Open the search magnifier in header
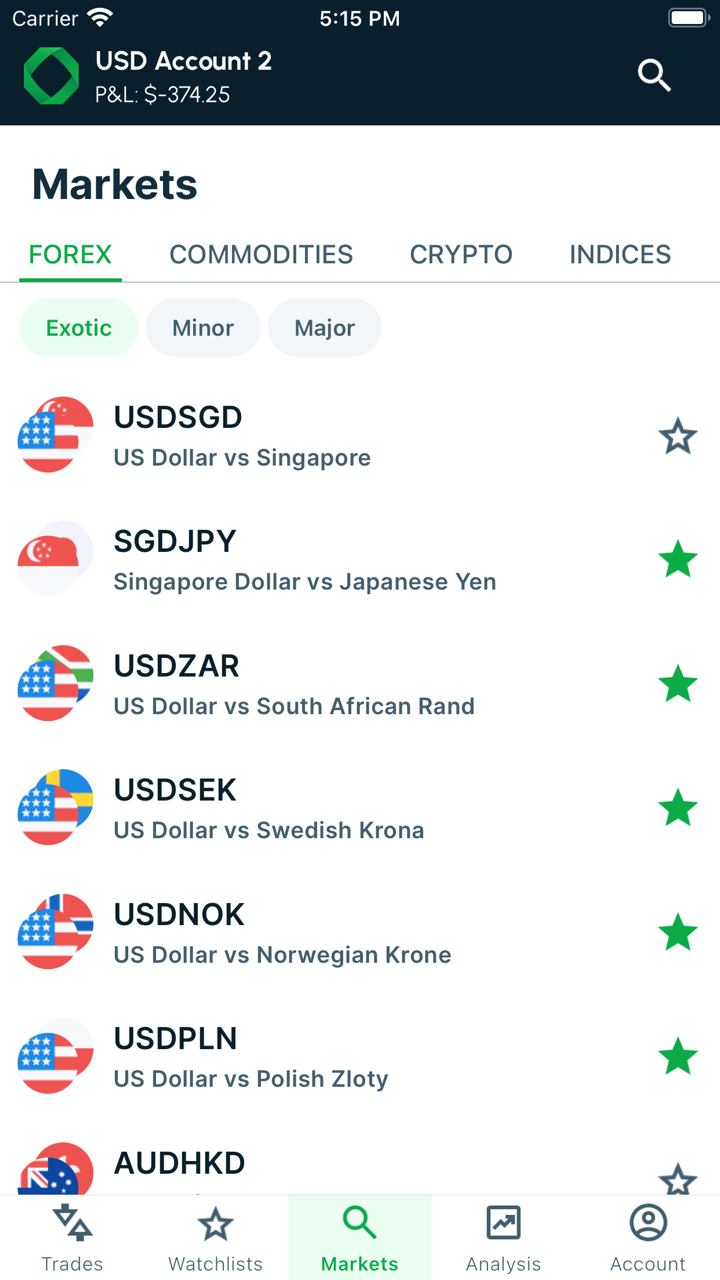Image resolution: width=720 pixels, height=1280 pixels. tap(654, 75)
